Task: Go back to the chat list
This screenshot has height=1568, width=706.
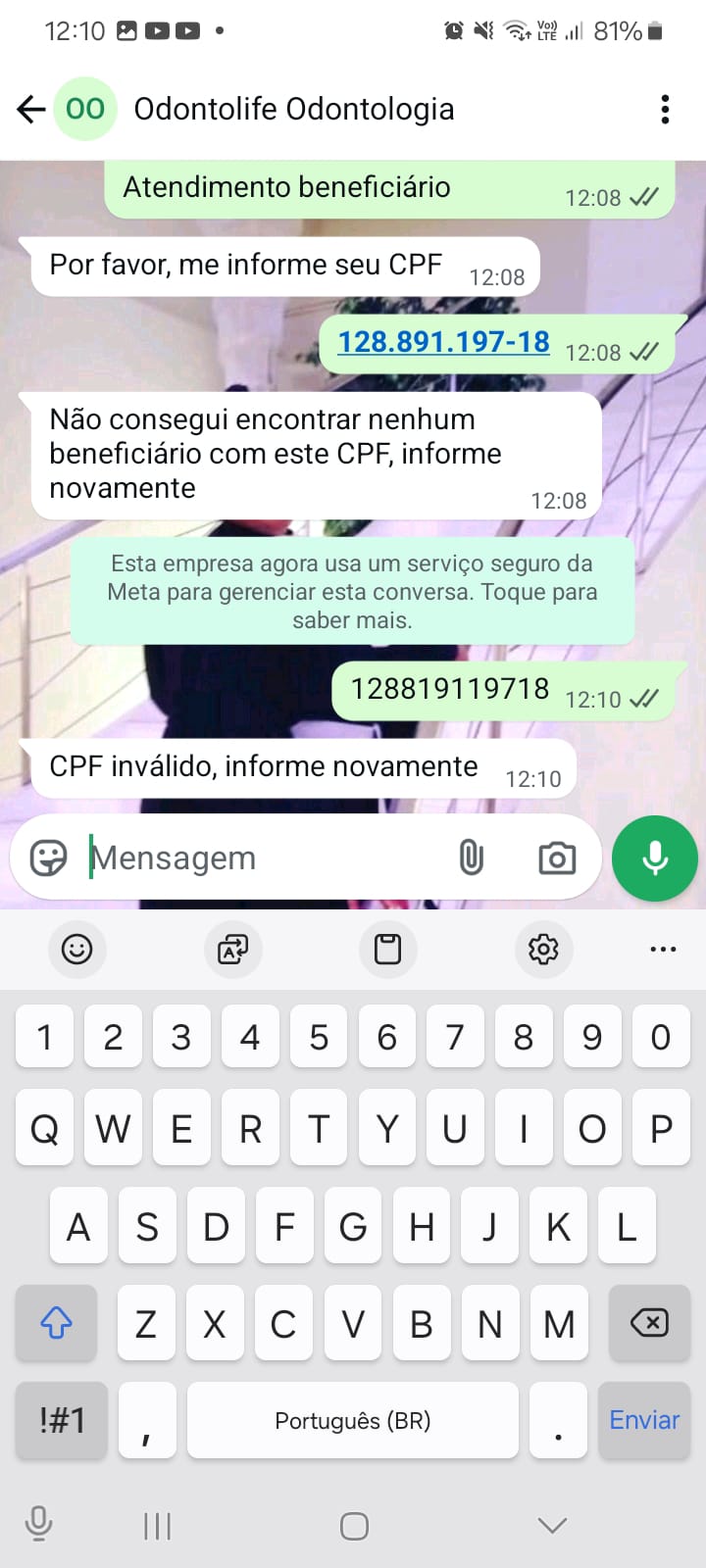Action: pos(31,109)
